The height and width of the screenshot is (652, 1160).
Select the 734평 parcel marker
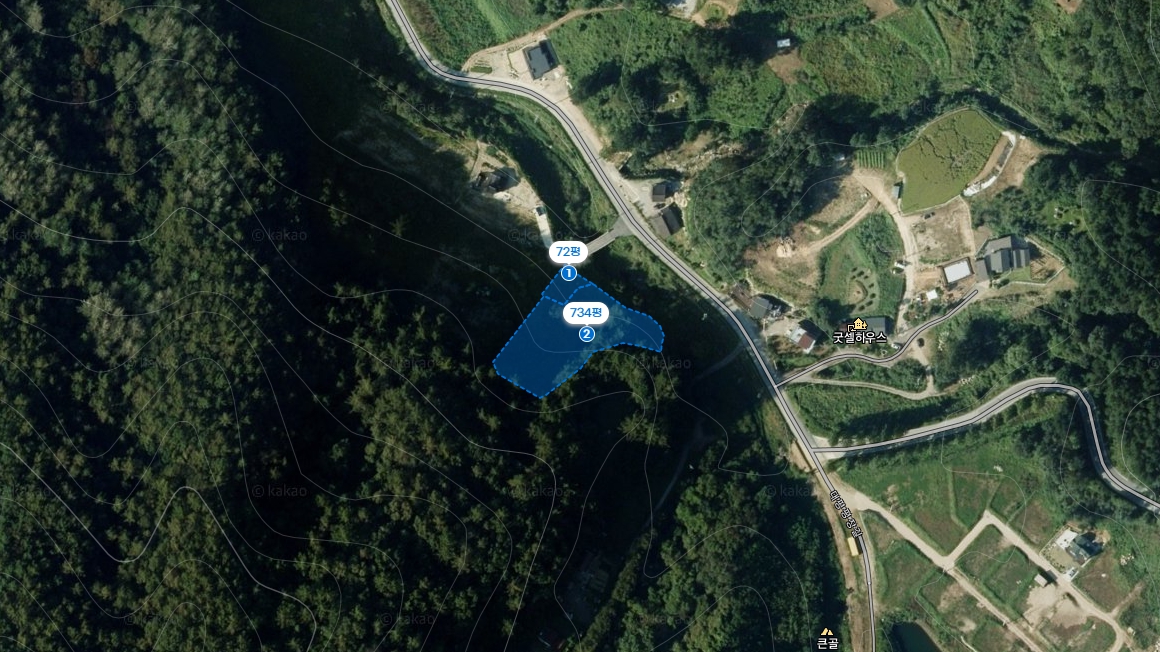coord(586,313)
